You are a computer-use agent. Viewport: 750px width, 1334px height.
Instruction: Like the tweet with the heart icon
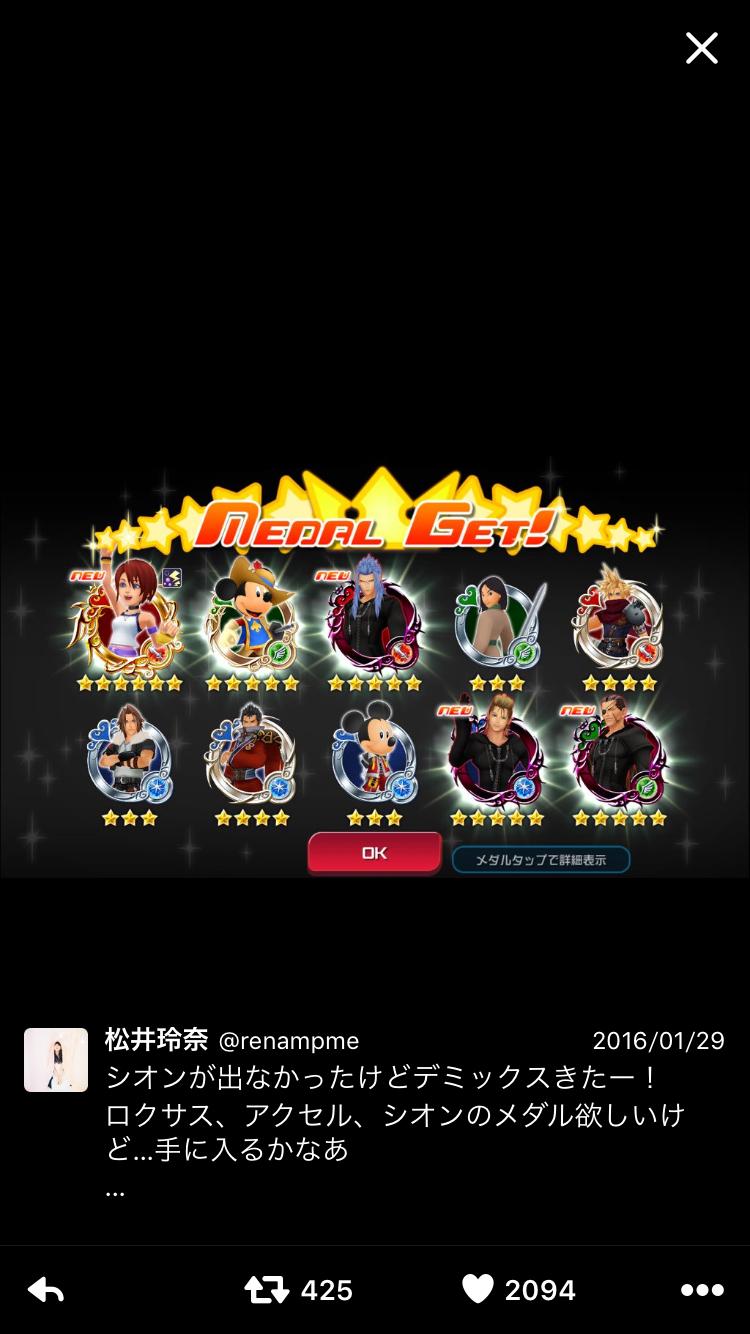click(x=478, y=1290)
